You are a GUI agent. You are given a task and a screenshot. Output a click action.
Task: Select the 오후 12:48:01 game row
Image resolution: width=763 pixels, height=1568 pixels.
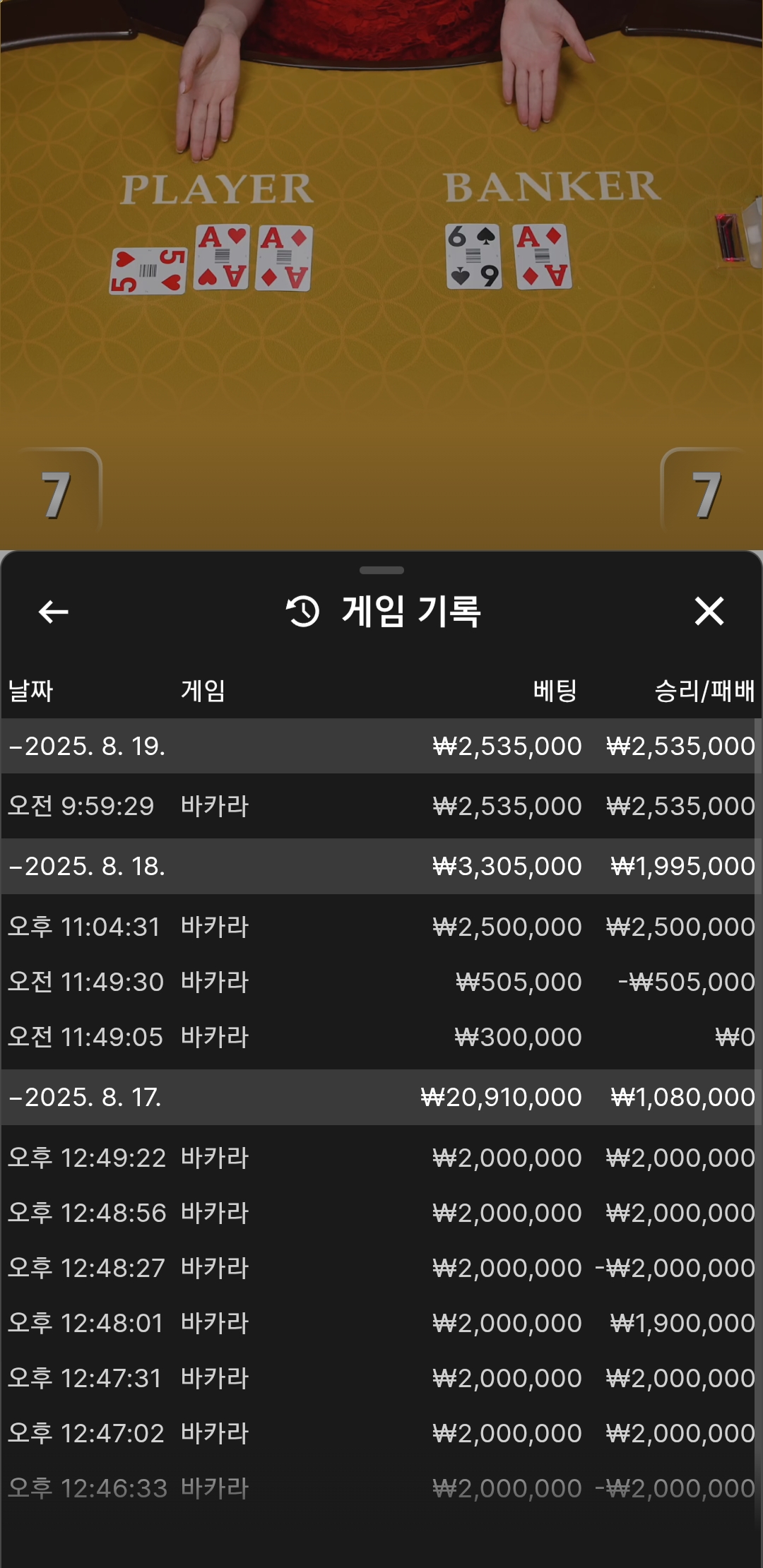381,1324
